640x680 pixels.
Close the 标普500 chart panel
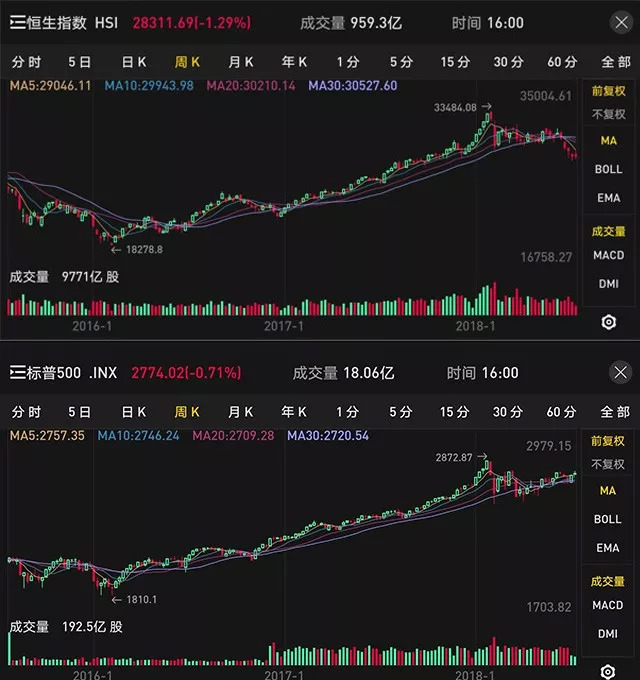pyautogui.click(x=620, y=372)
